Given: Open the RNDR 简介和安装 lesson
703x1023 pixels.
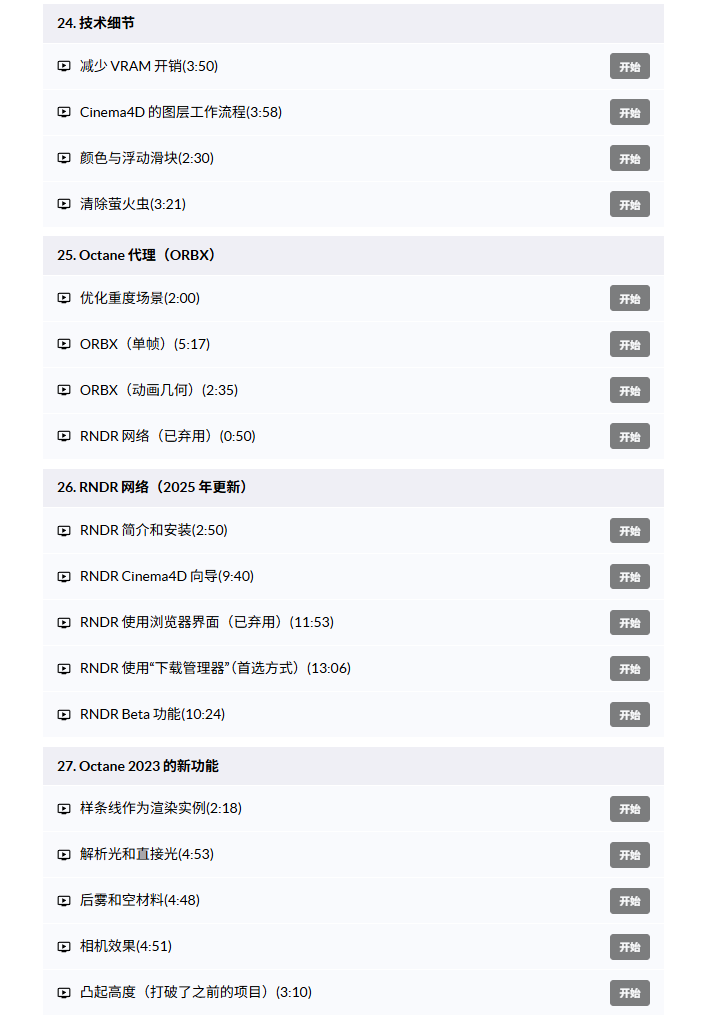Looking at the screenshot, I should 629,530.
